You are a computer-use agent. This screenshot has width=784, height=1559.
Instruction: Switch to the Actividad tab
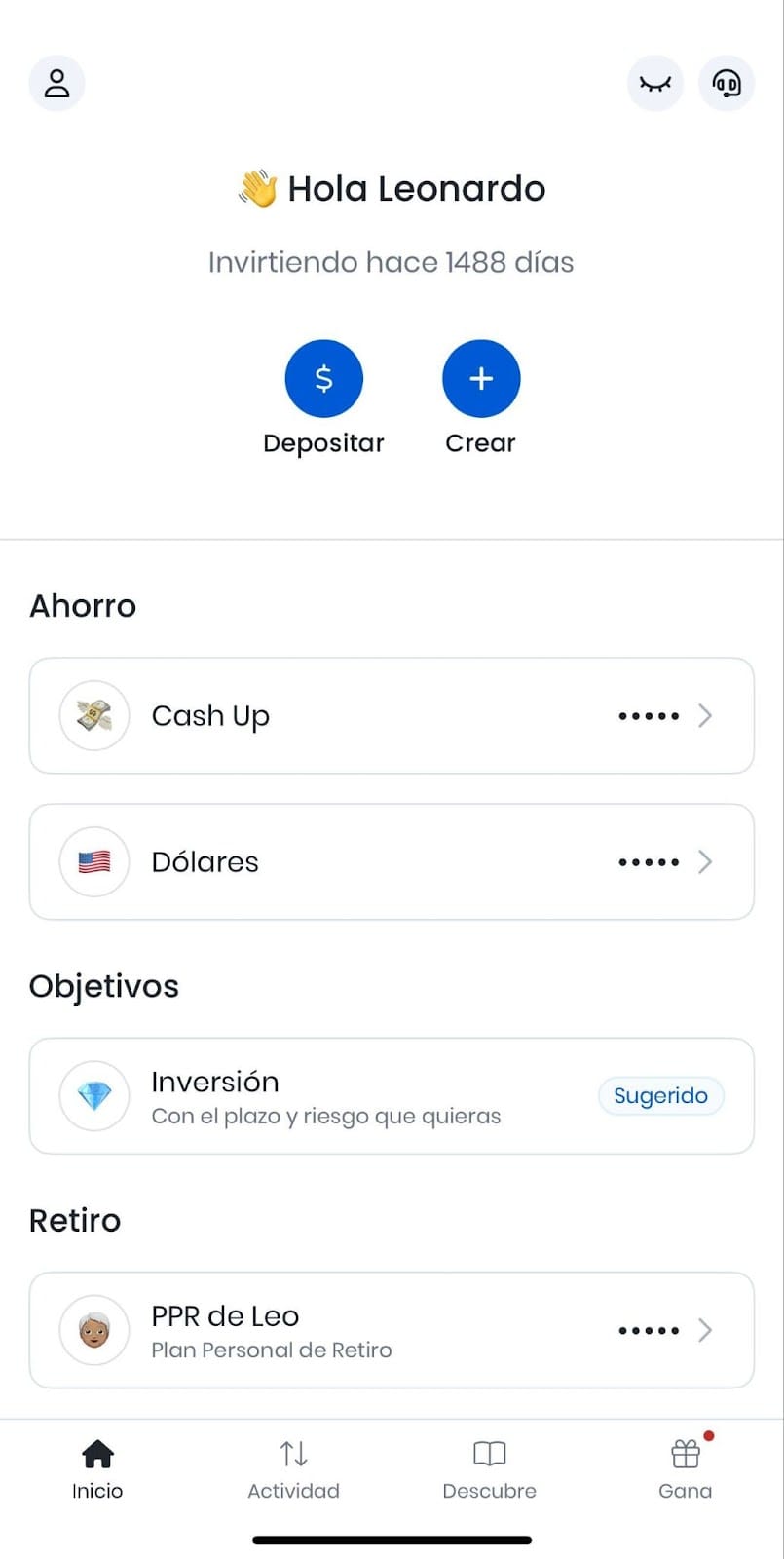293,1469
